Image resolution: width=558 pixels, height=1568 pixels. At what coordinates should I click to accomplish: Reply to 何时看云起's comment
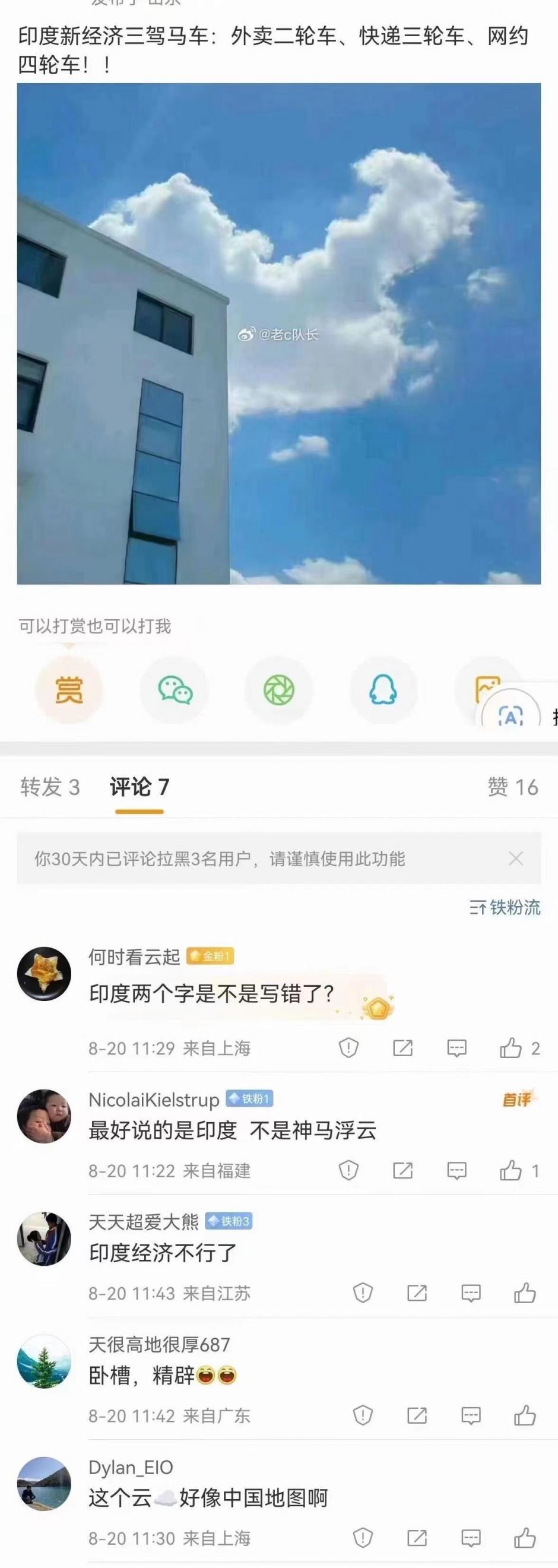[456, 1047]
